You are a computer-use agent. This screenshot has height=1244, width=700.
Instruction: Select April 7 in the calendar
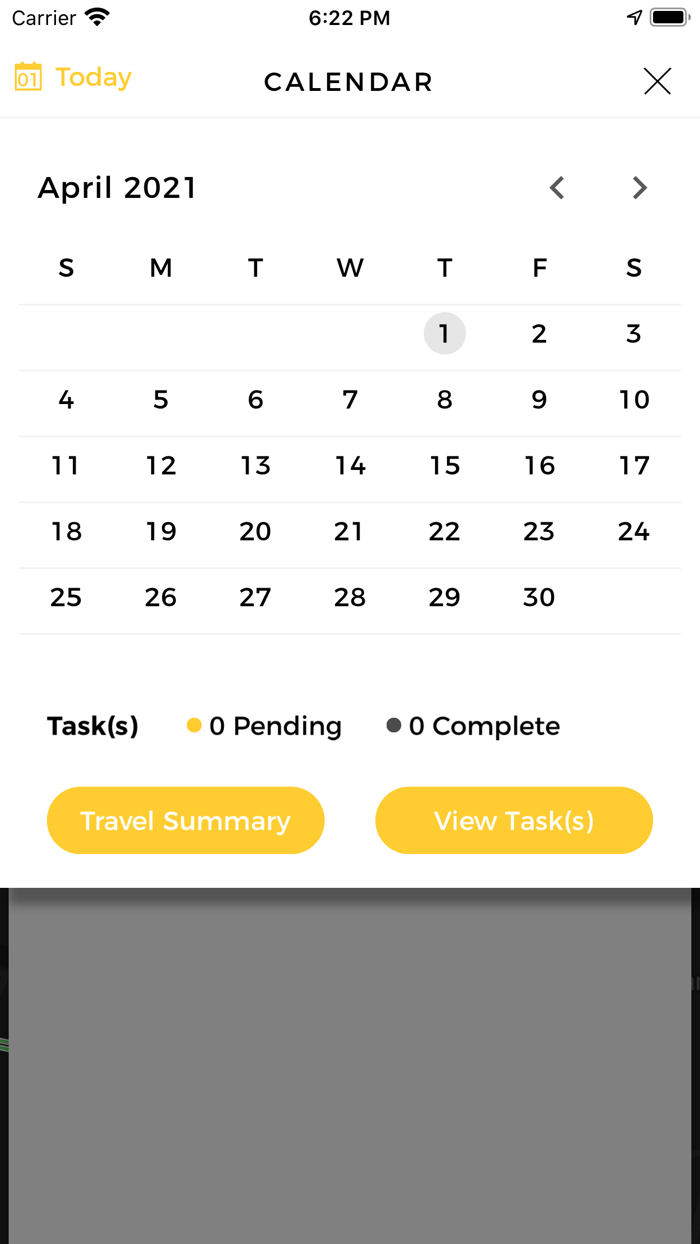tap(350, 400)
